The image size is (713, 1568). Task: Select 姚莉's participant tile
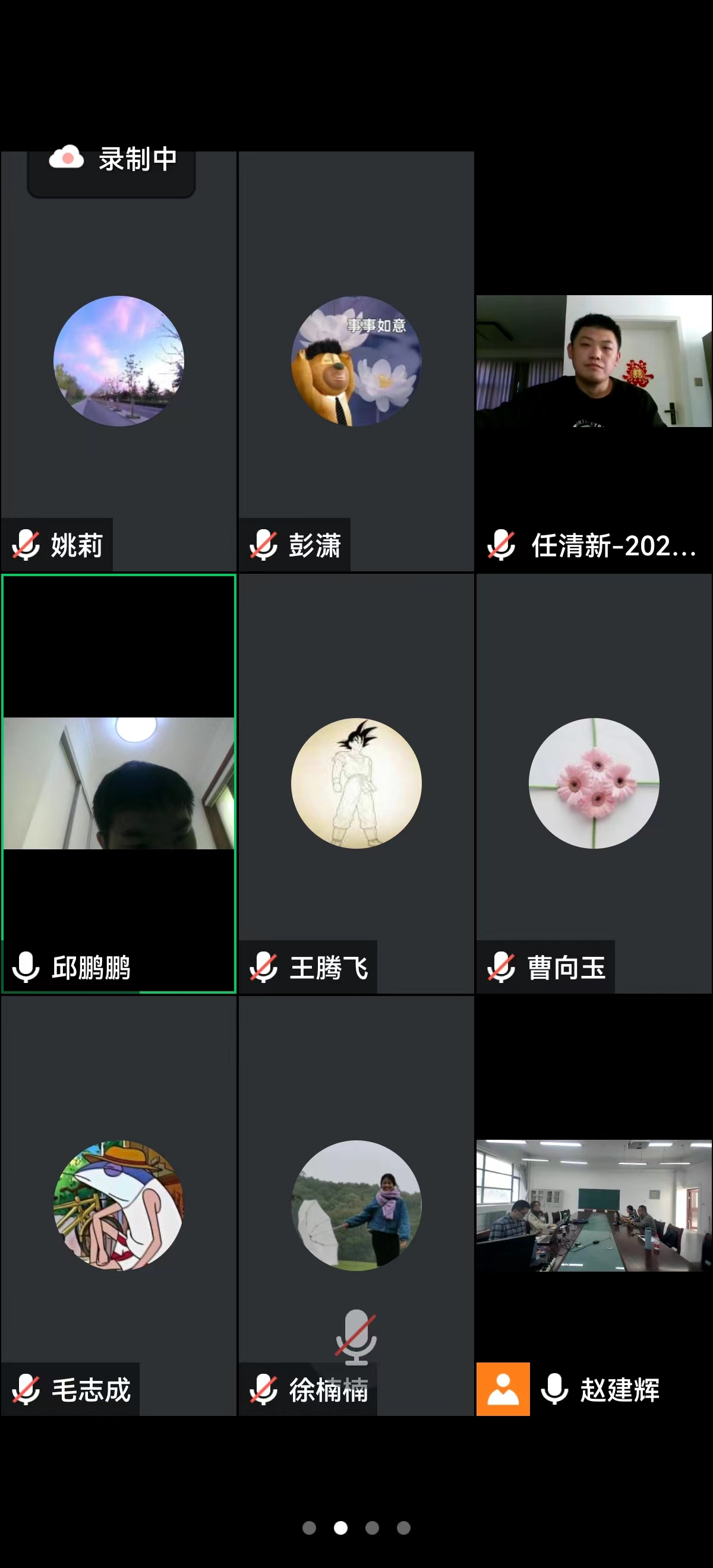[x=119, y=362]
